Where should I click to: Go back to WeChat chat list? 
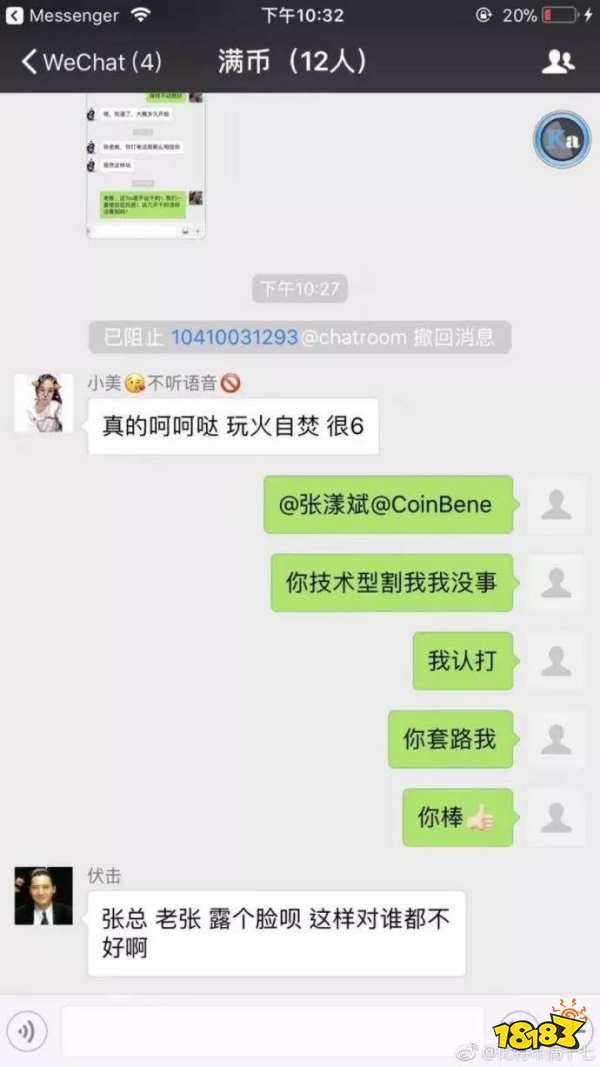tap(90, 62)
